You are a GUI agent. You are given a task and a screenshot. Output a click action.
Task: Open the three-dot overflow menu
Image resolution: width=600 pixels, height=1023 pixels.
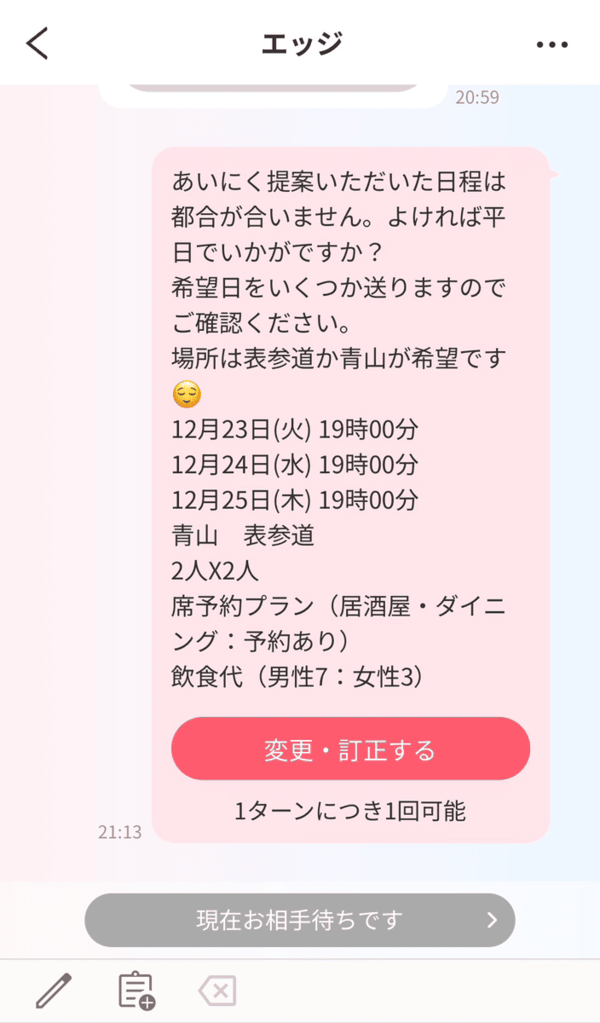(551, 44)
